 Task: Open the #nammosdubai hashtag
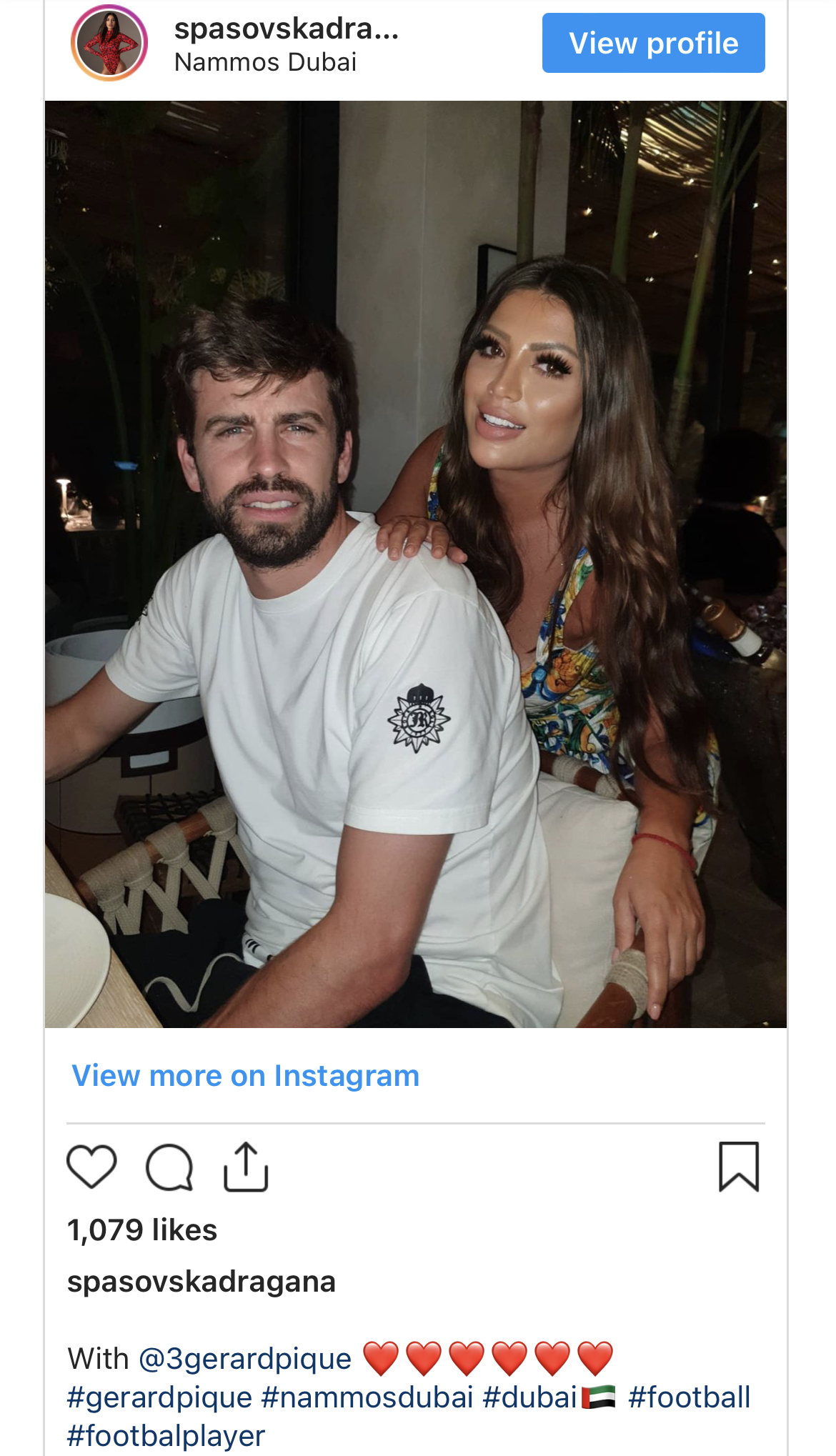367,1397
